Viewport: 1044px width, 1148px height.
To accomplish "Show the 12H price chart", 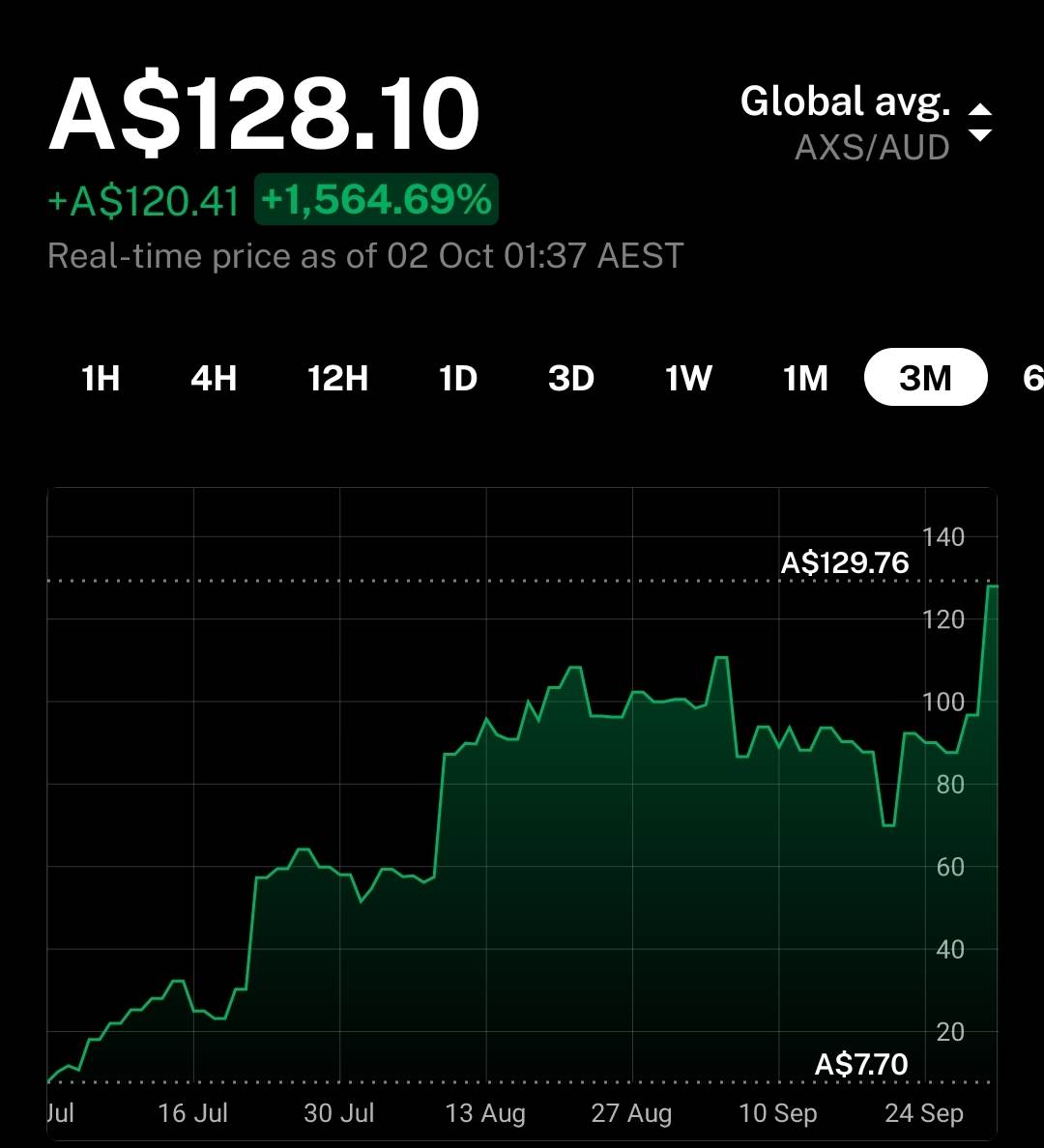I will coord(337,378).
